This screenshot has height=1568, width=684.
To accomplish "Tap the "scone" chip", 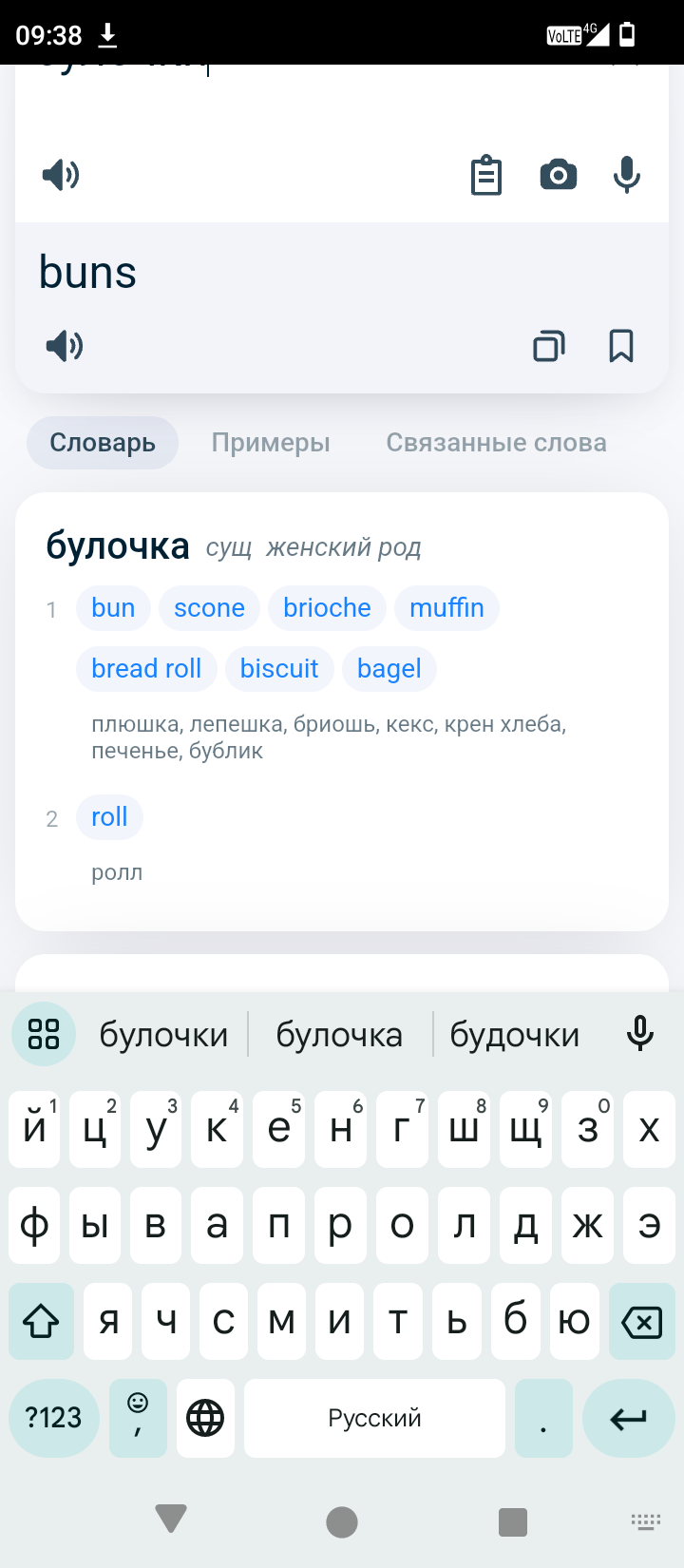I will point(209,608).
